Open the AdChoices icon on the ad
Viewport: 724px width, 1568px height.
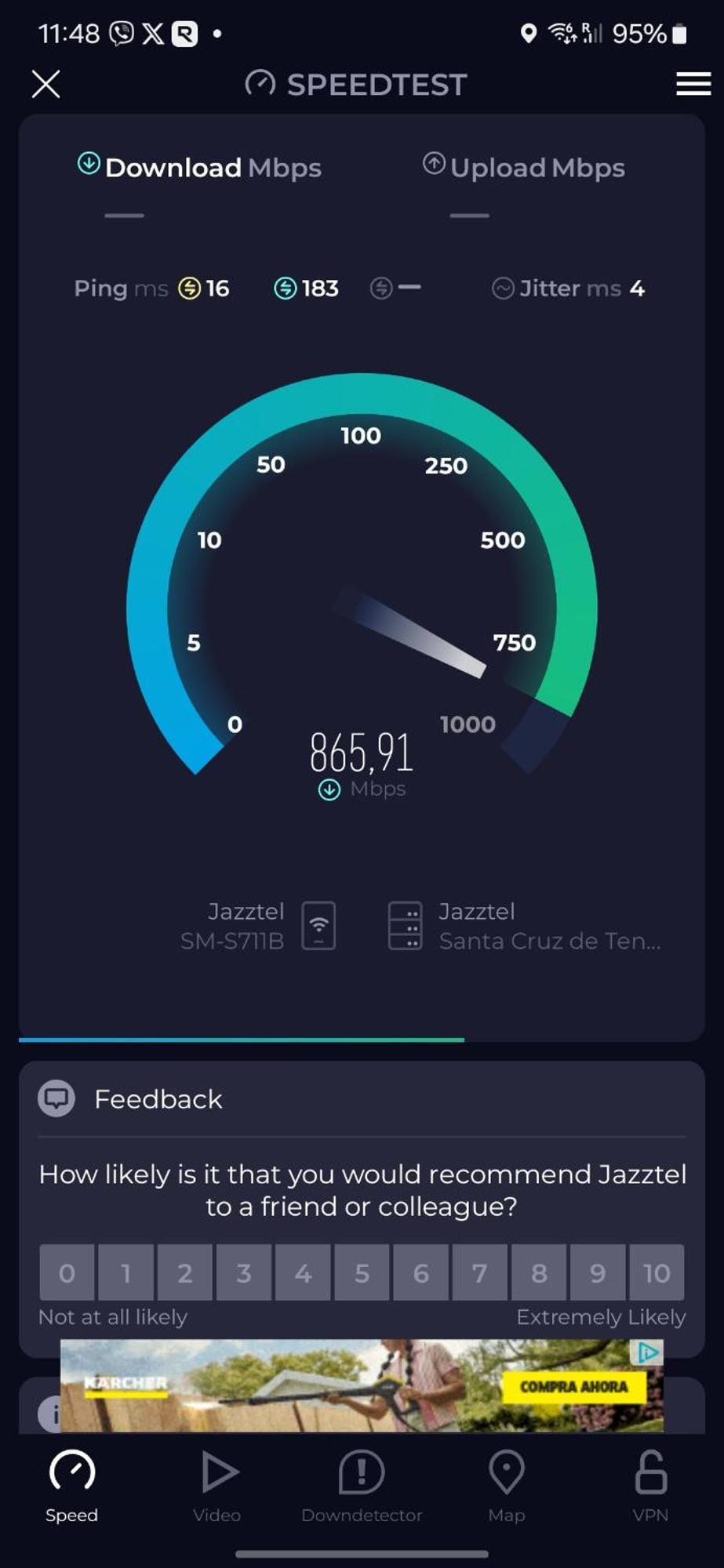648,1352
